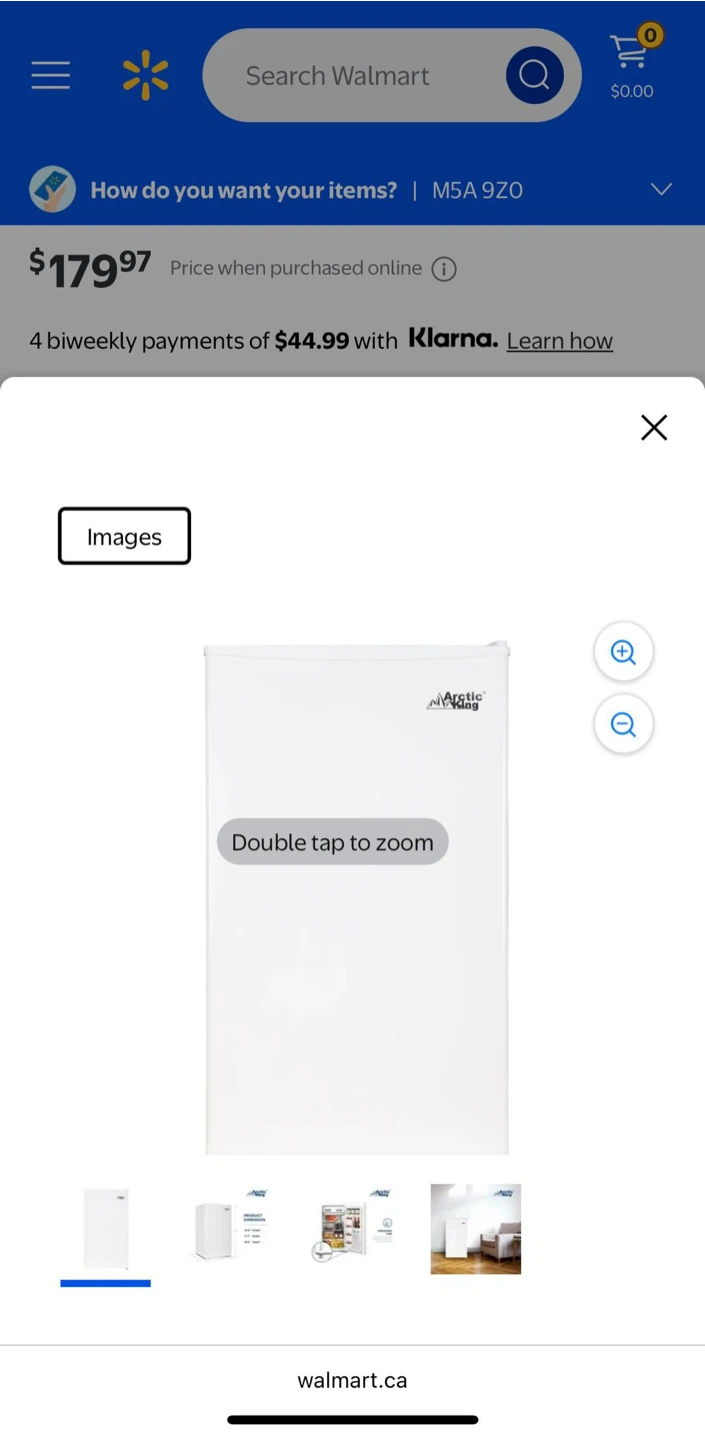
Task: Tap the blue search magnifier button
Action: [534, 76]
